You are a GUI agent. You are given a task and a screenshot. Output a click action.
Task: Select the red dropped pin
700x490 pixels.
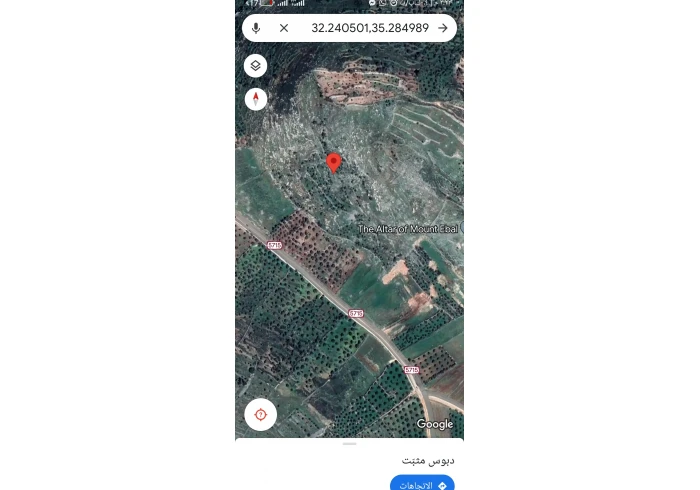[334, 163]
